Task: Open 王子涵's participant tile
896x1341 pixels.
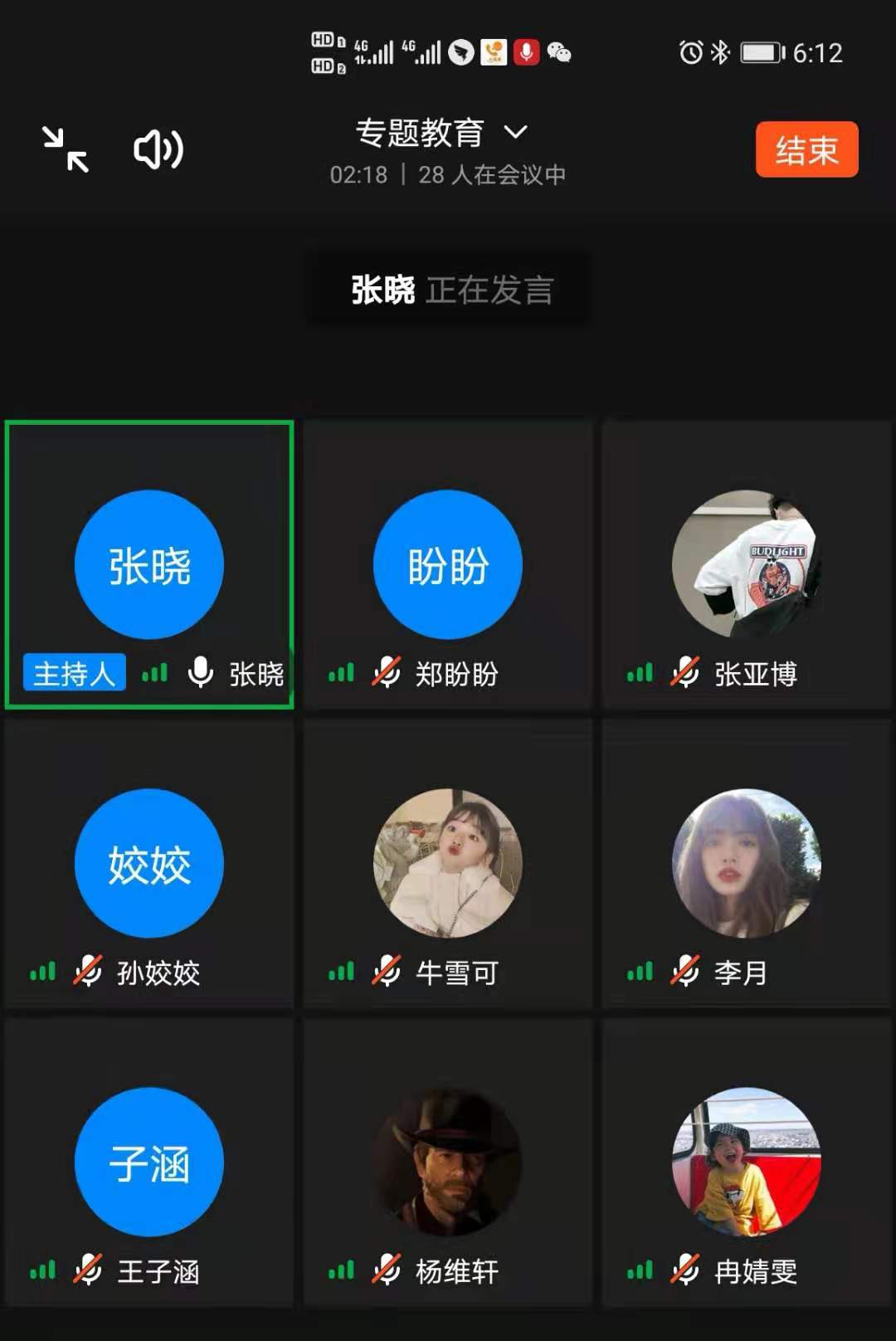Action: [149, 1163]
